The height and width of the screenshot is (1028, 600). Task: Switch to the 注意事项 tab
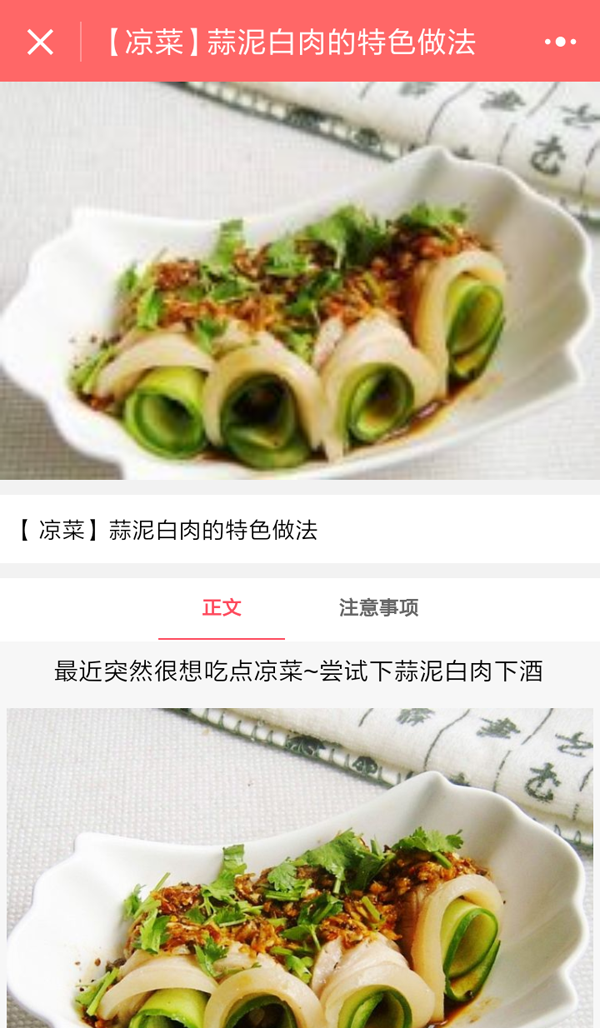378,608
